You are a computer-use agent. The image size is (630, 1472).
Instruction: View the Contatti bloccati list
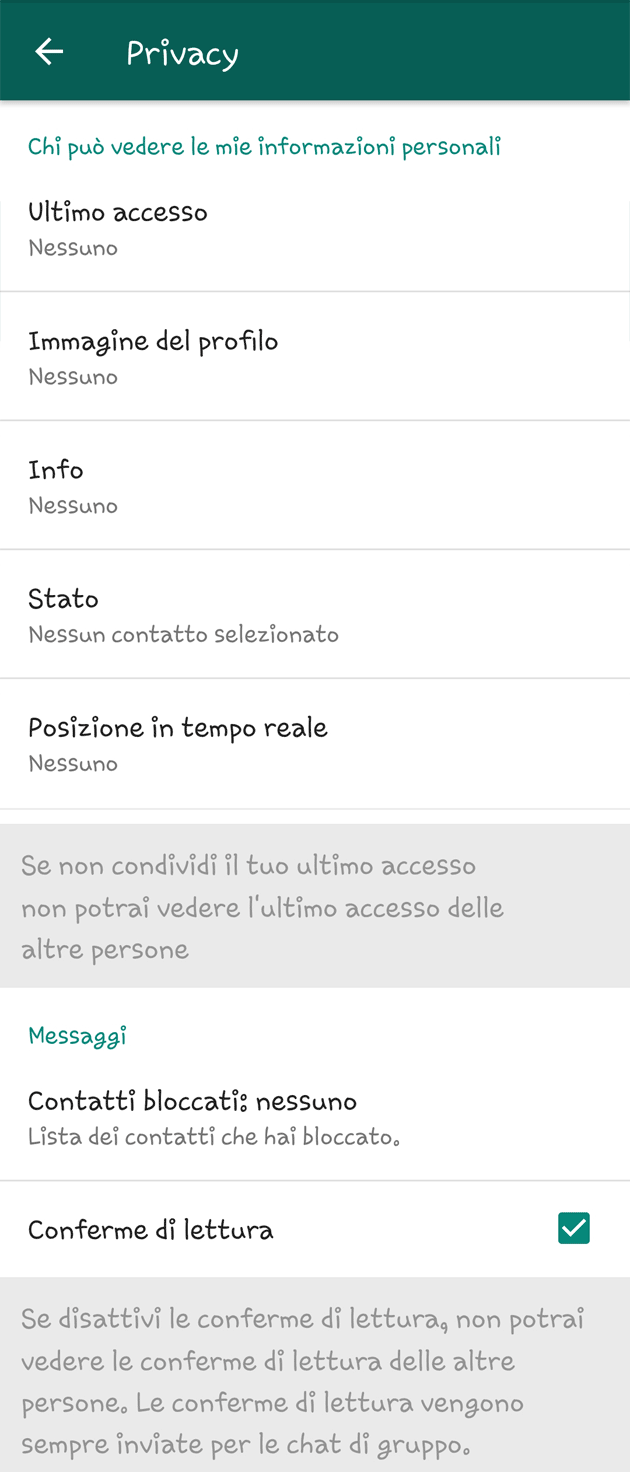coord(315,1117)
